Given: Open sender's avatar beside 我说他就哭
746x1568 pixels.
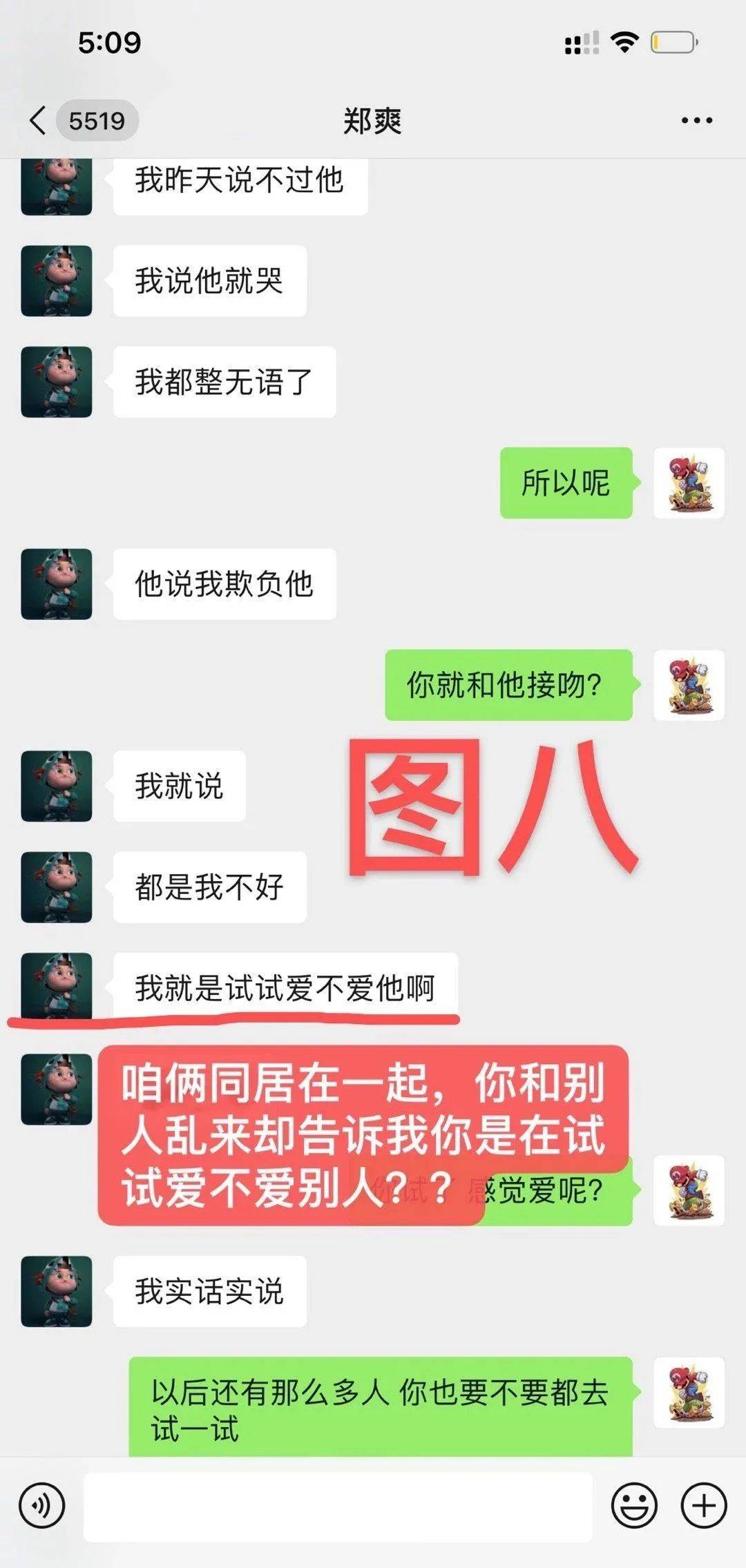Looking at the screenshot, I should (x=57, y=281).
